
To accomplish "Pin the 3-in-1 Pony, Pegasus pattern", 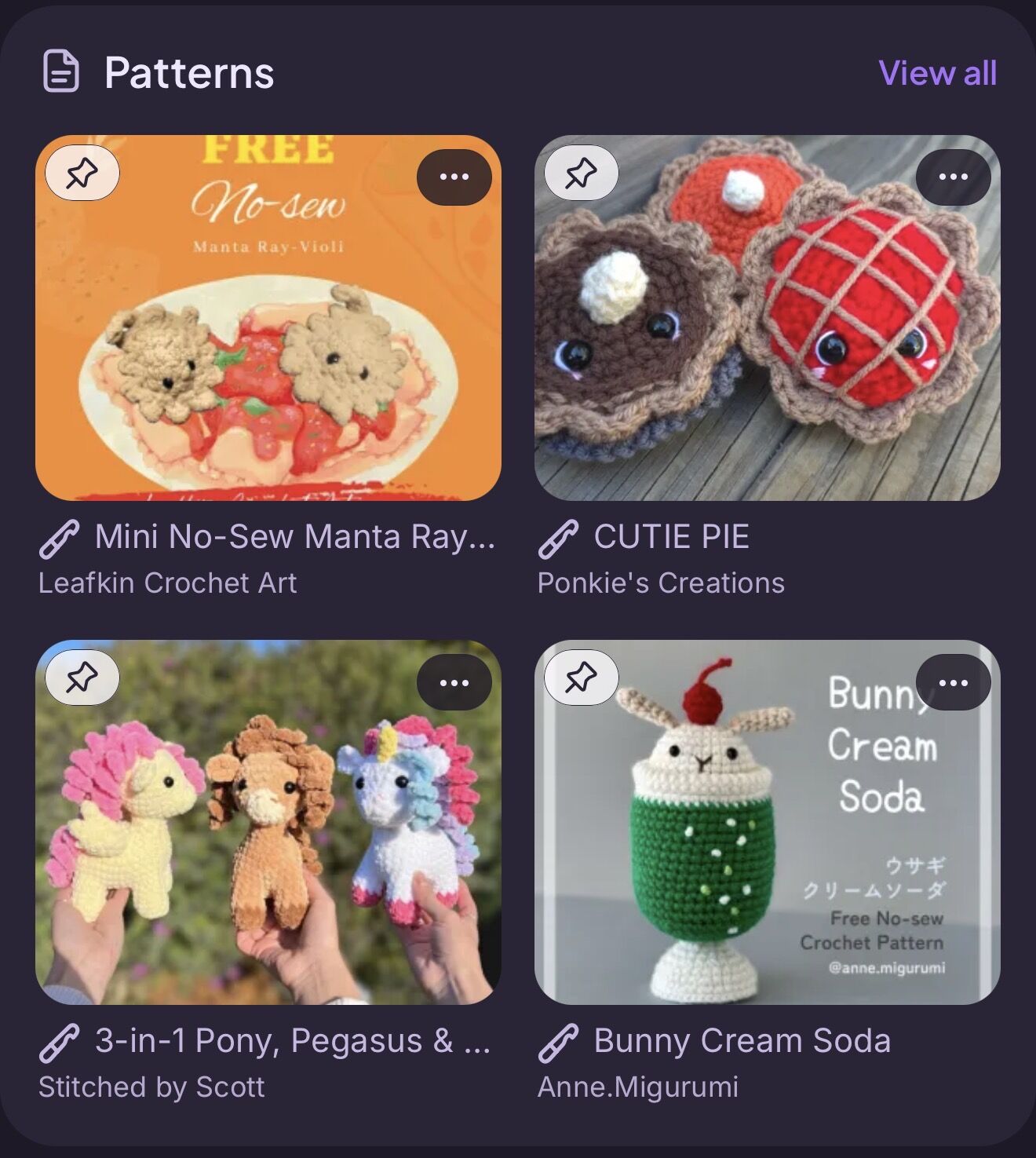I will tap(82, 678).
